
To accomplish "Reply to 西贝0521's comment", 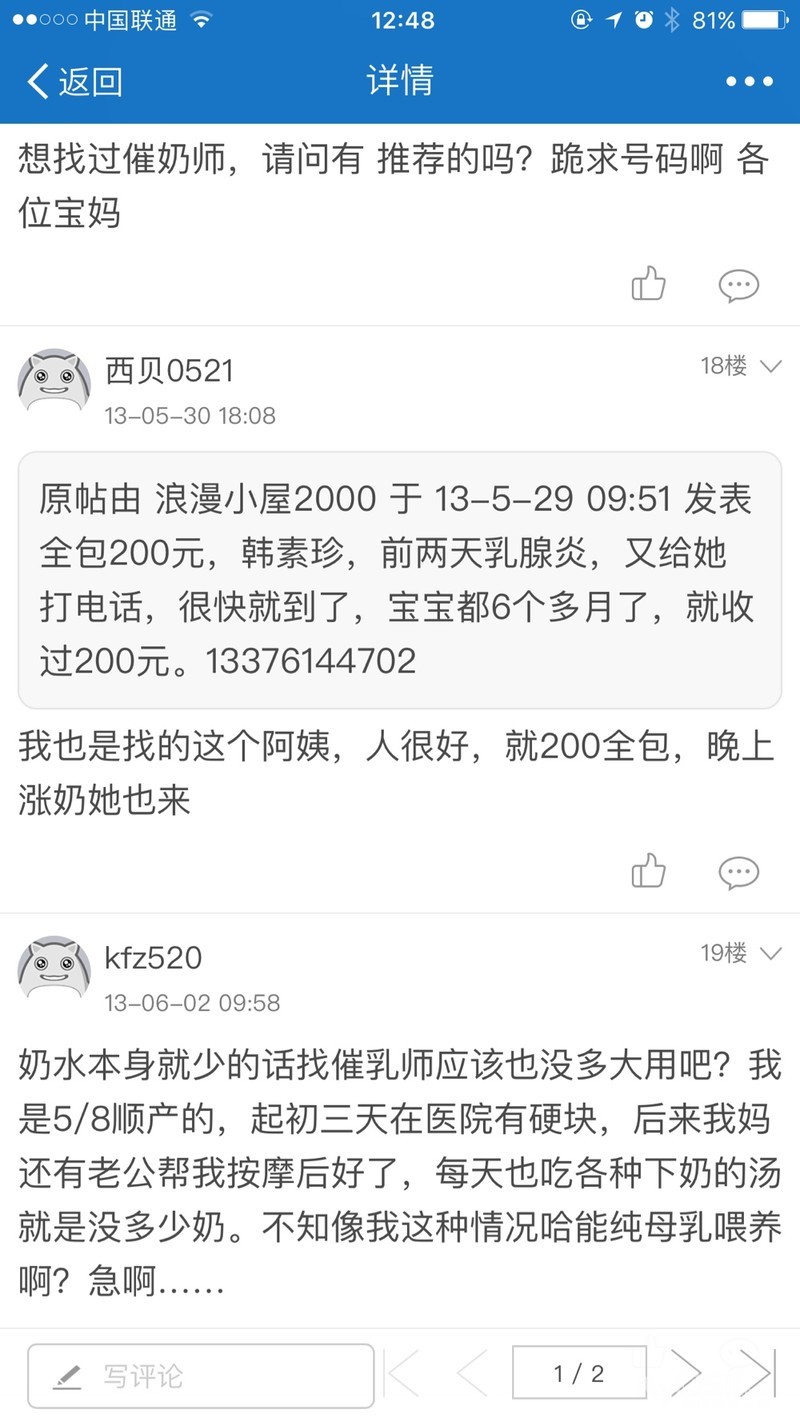I will click(739, 872).
